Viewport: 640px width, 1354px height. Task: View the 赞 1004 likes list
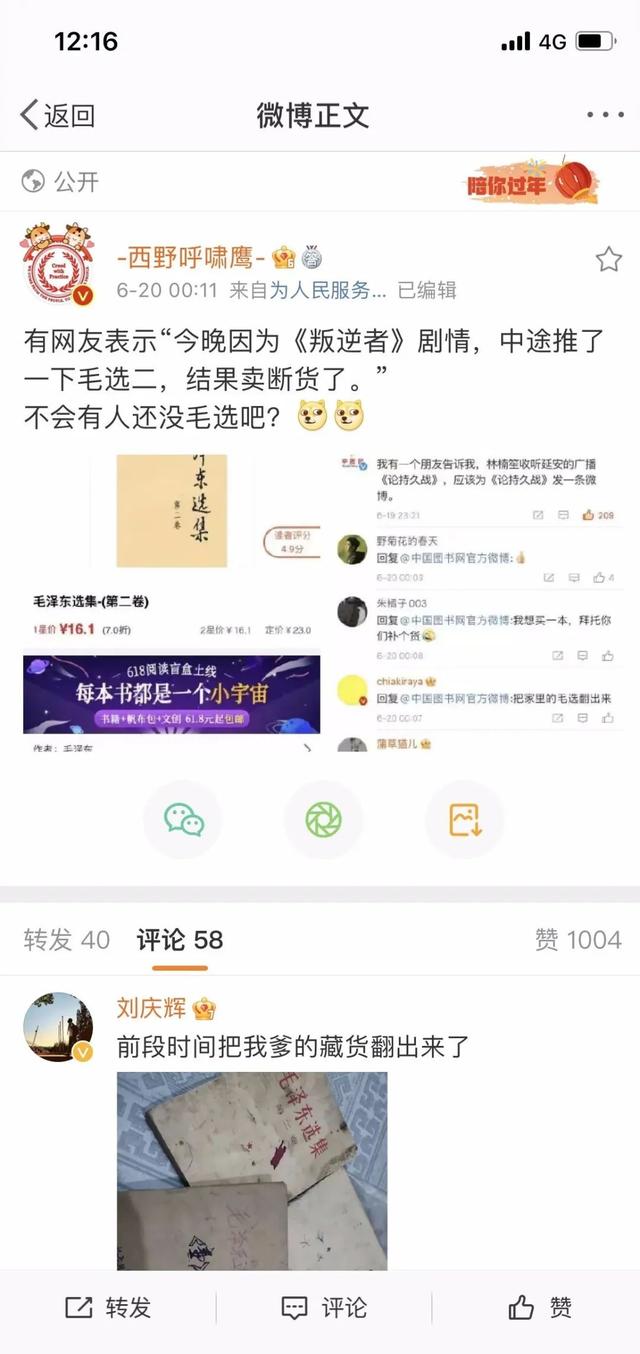[x=578, y=940]
